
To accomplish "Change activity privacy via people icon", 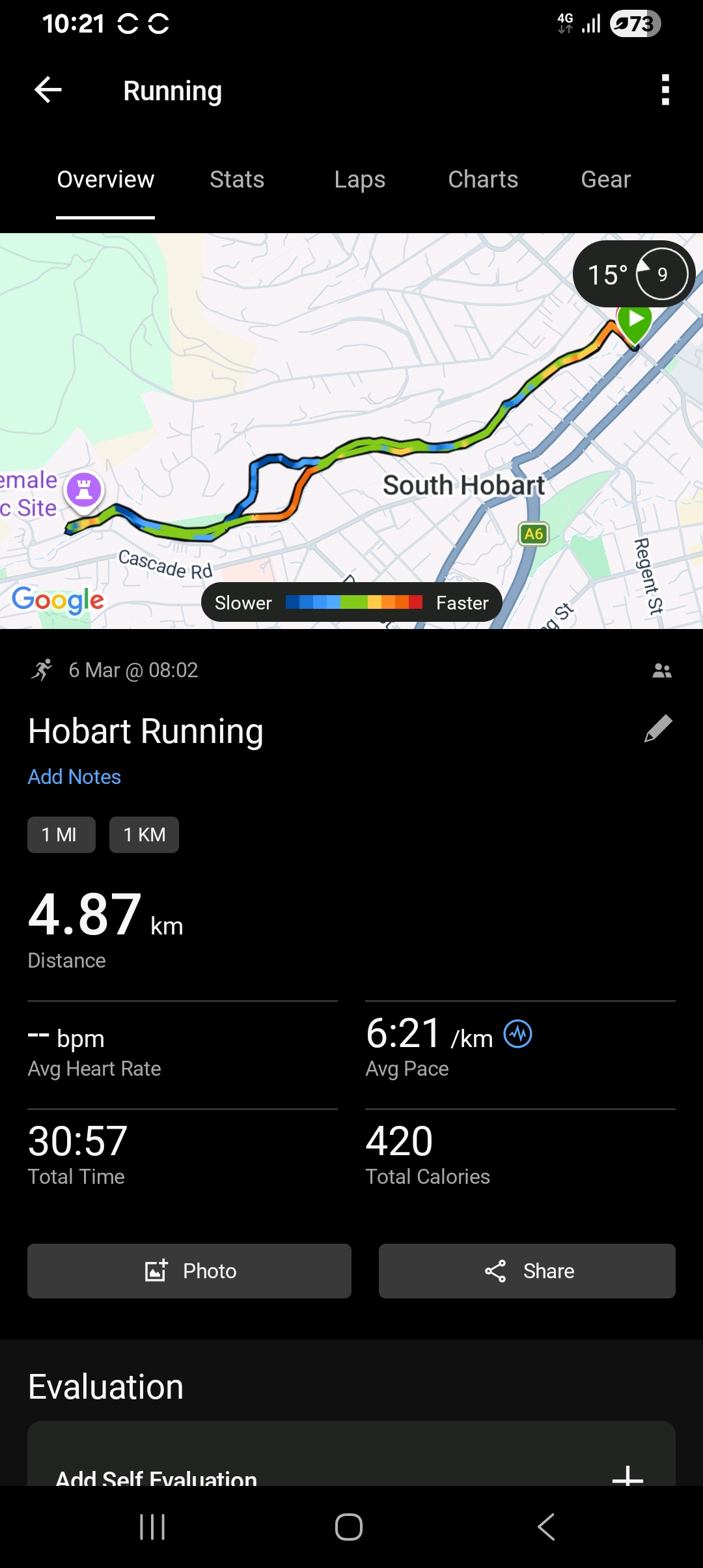I will tap(662, 671).
